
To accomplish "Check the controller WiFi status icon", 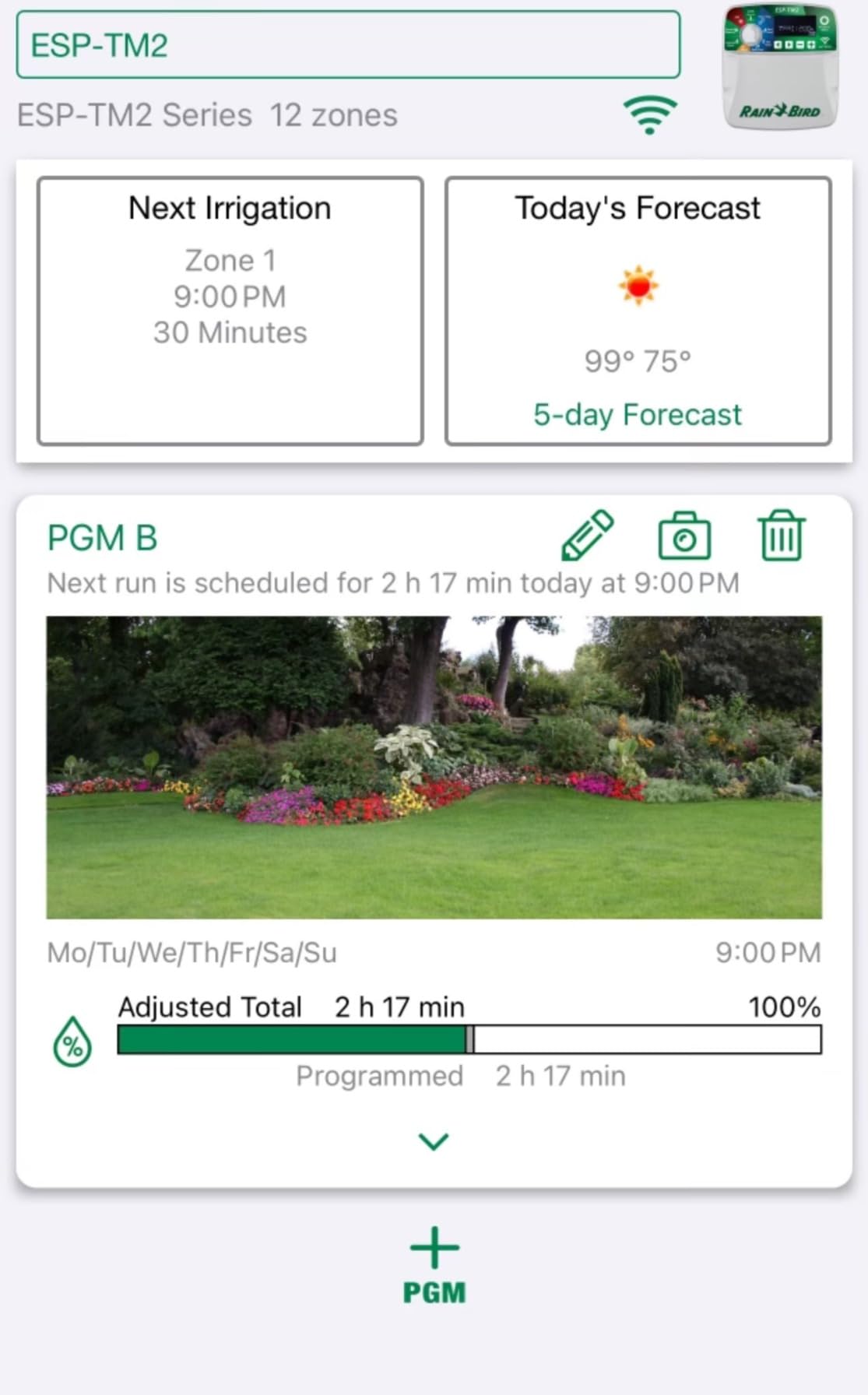I will [648, 114].
